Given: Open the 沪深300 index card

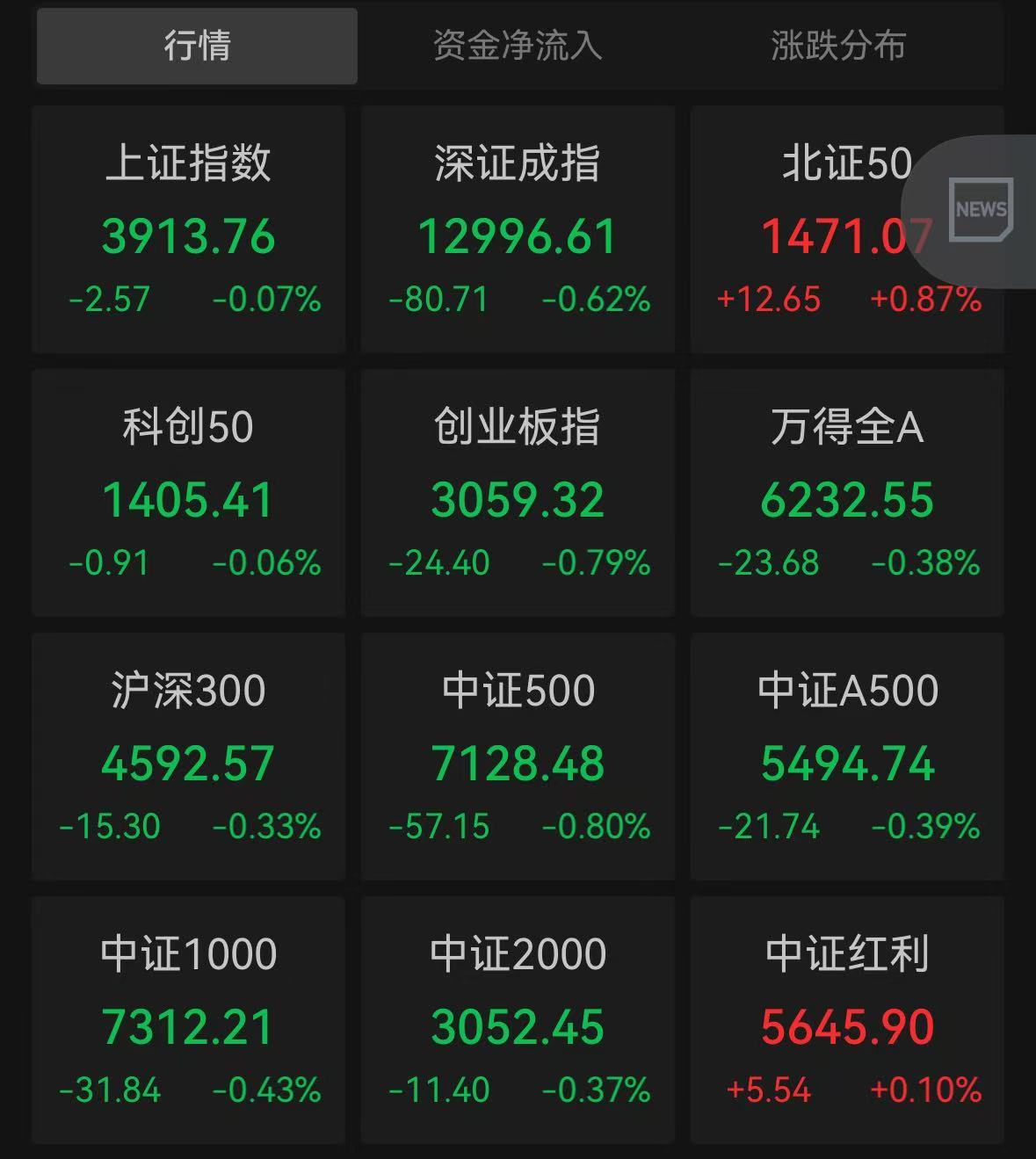Looking at the screenshot, I should pyautogui.click(x=188, y=757).
